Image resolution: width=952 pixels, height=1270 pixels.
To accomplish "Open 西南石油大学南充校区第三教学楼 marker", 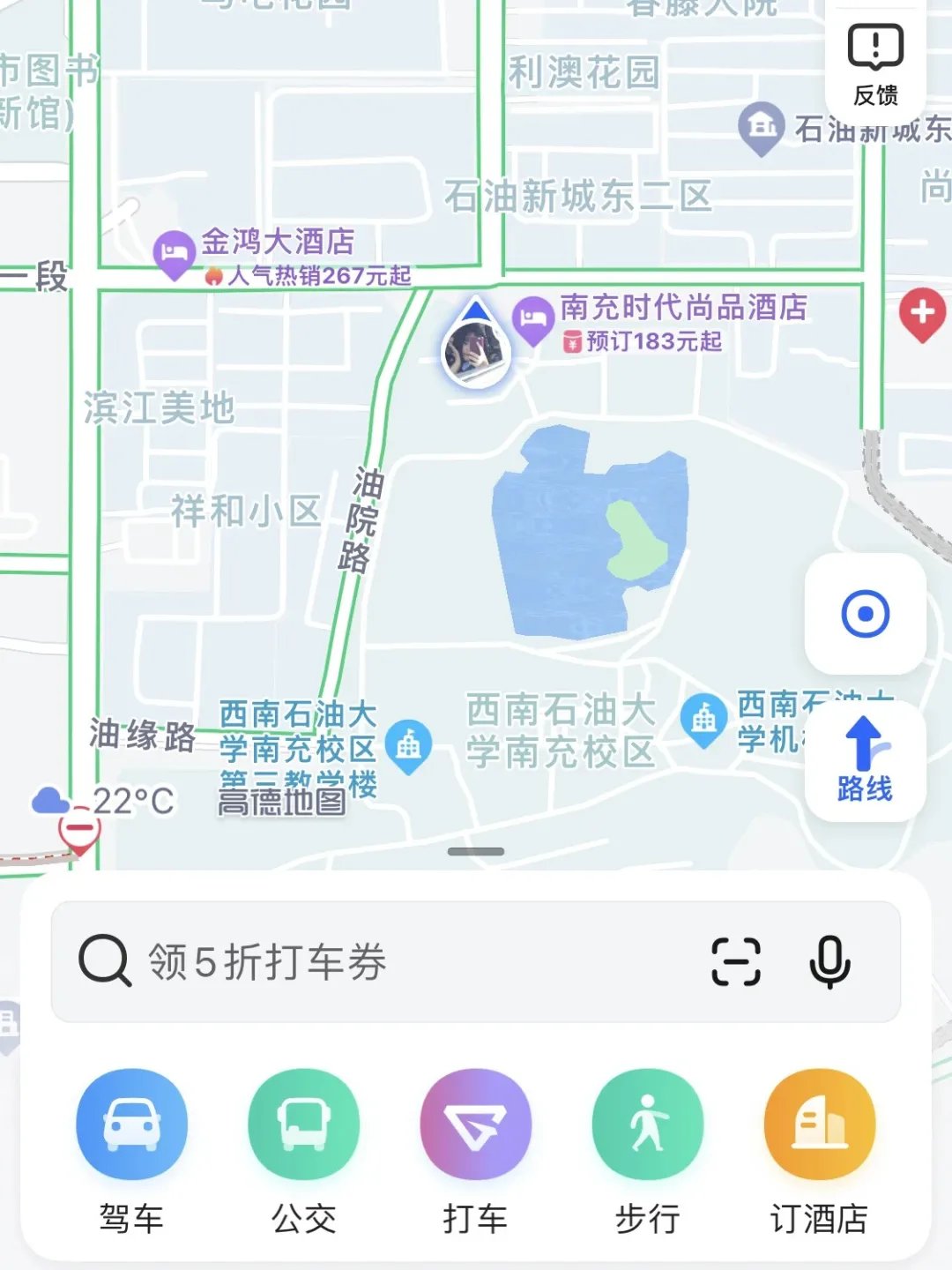I will pyautogui.click(x=408, y=746).
